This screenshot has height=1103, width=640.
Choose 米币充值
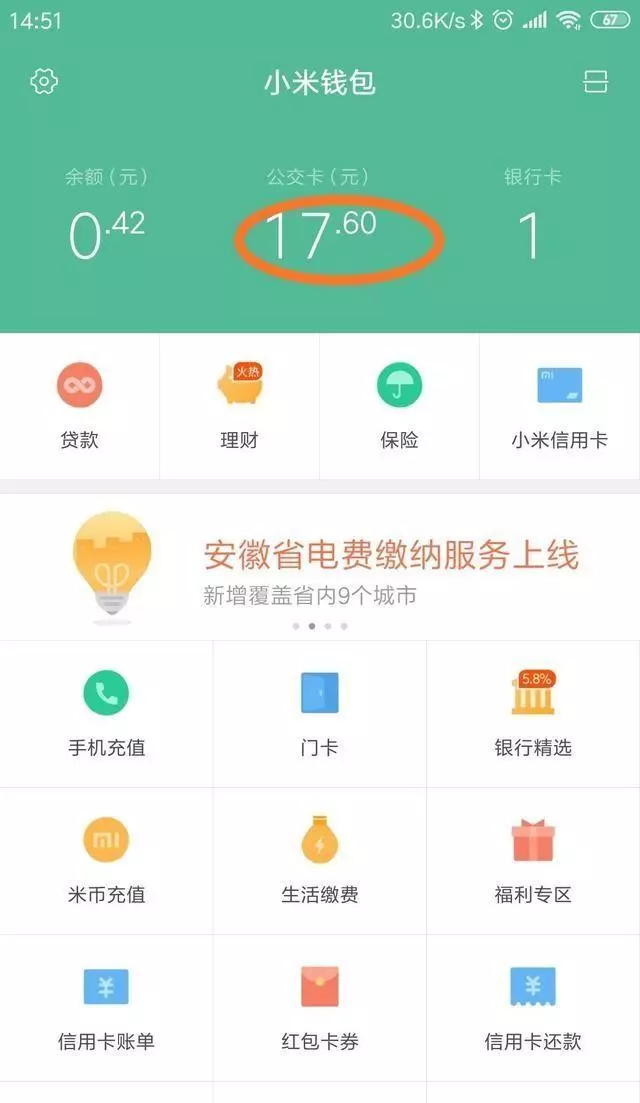(106, 861)
